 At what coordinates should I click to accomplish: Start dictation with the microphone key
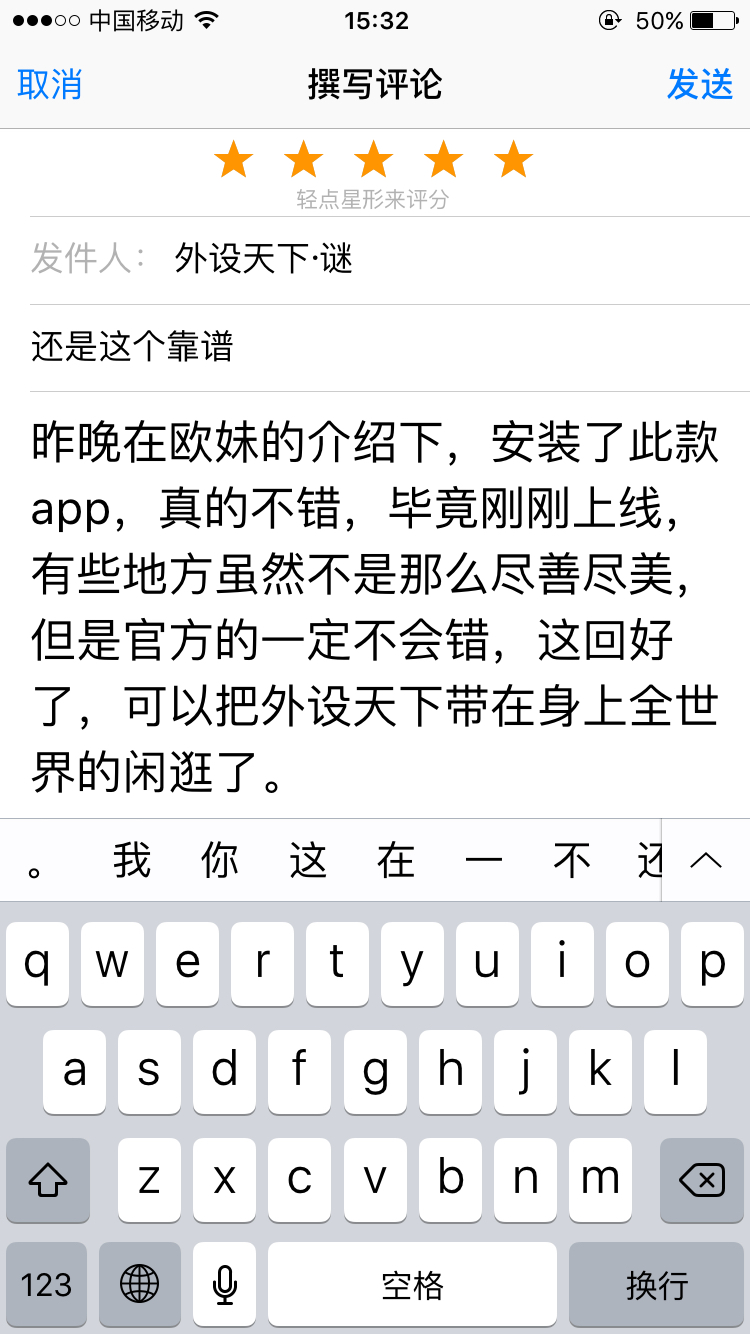click(x=225, y=1284)
